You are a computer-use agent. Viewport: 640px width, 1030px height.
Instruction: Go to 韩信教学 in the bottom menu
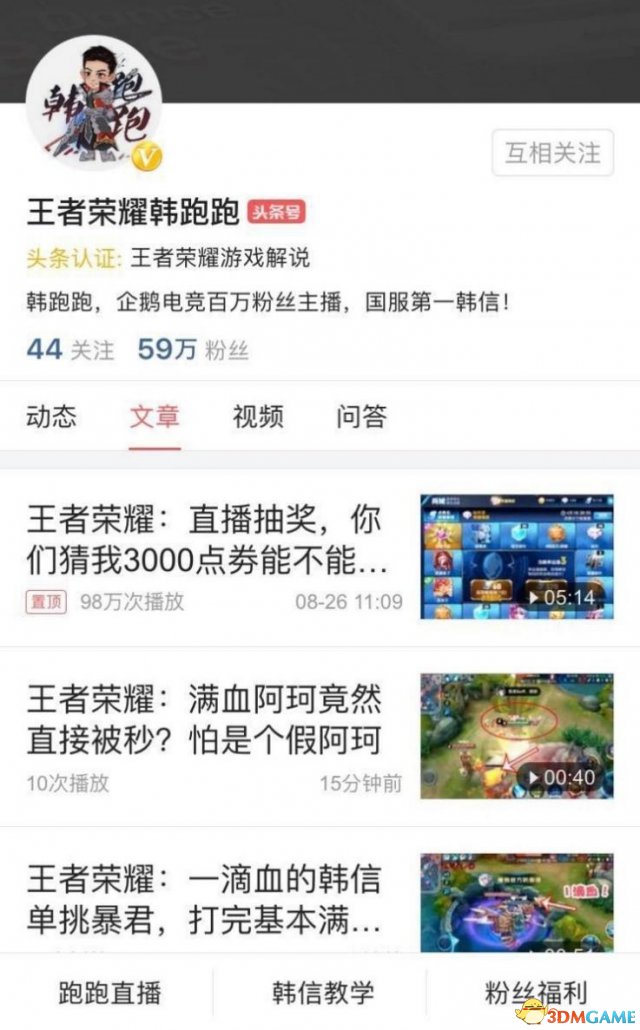click(322, 992)
